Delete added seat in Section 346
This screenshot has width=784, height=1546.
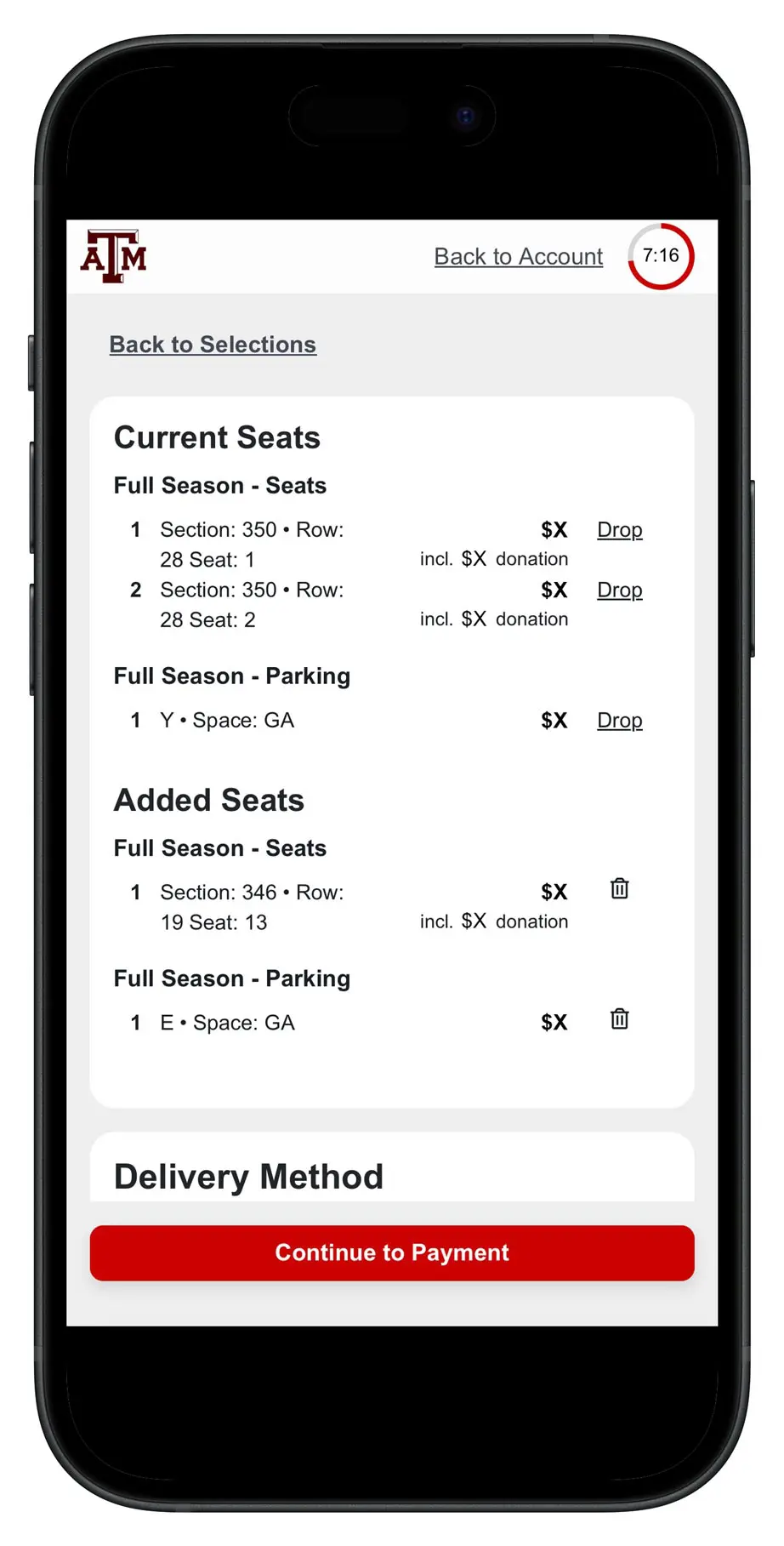pos(619,889)
